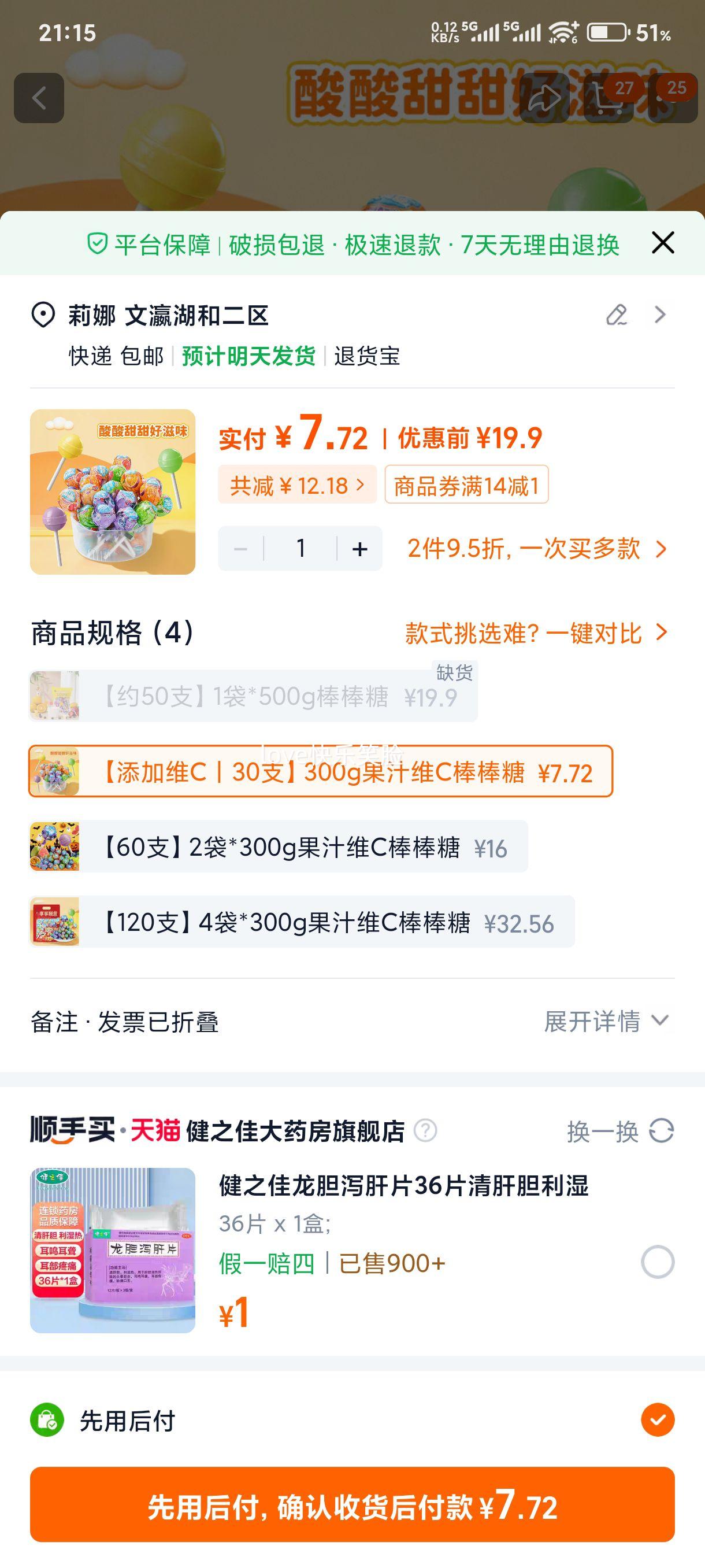
Task: Close the purchase options sheet with the X
Action: click(662, 242)
